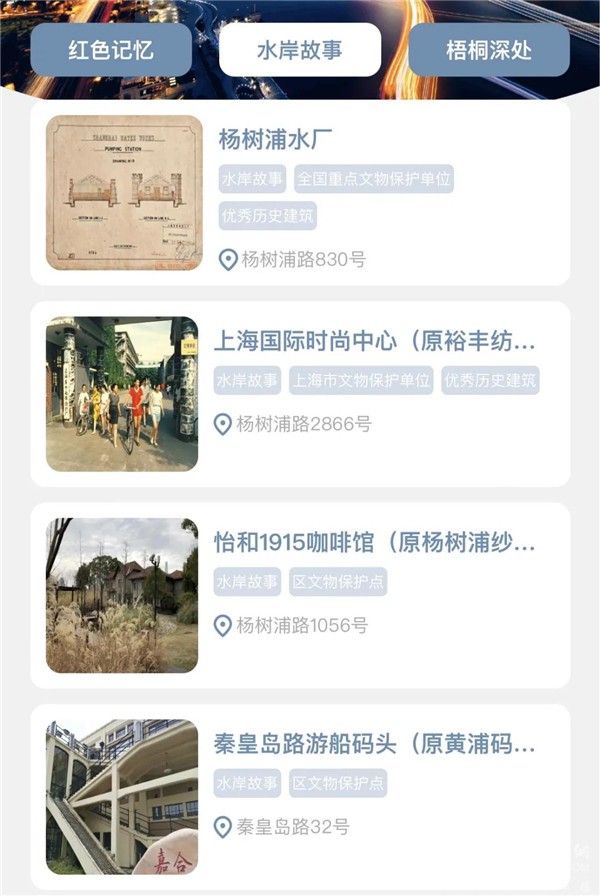Open the 秦皇岛路游船码头 card

pyautogui.click(x=300, y=797)
